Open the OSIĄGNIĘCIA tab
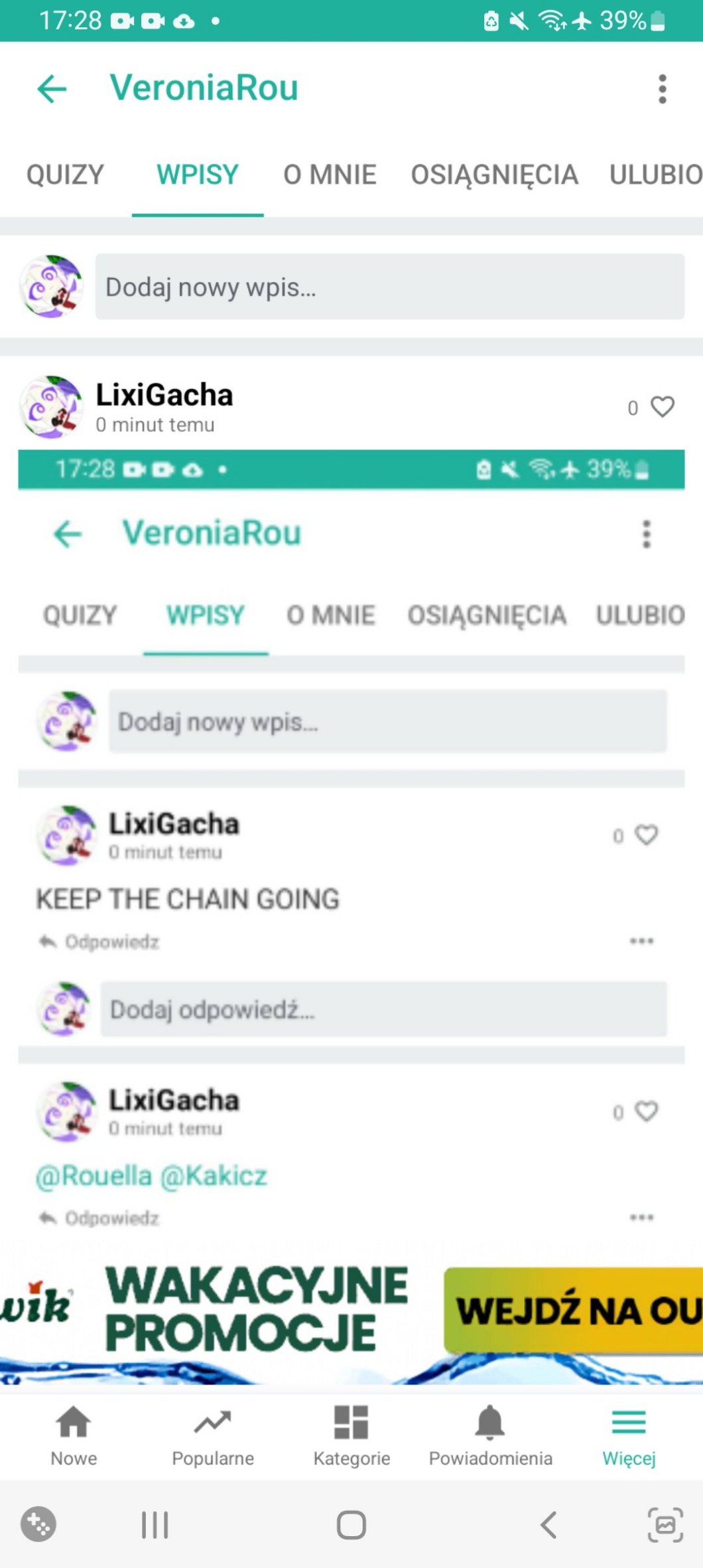Screen dimensions: 703x1568 click(494, 175)
